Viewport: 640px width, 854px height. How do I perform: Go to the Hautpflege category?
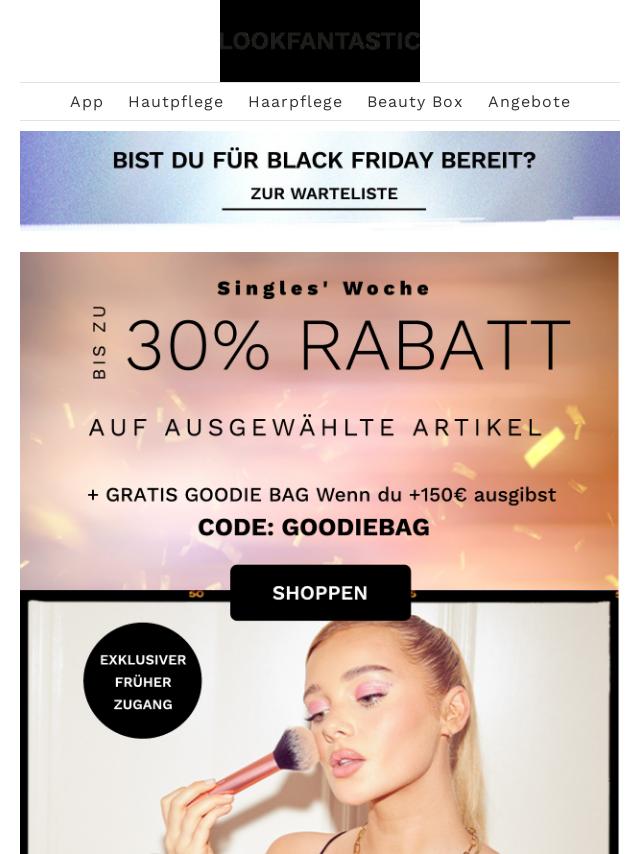[x=175, y=102]
